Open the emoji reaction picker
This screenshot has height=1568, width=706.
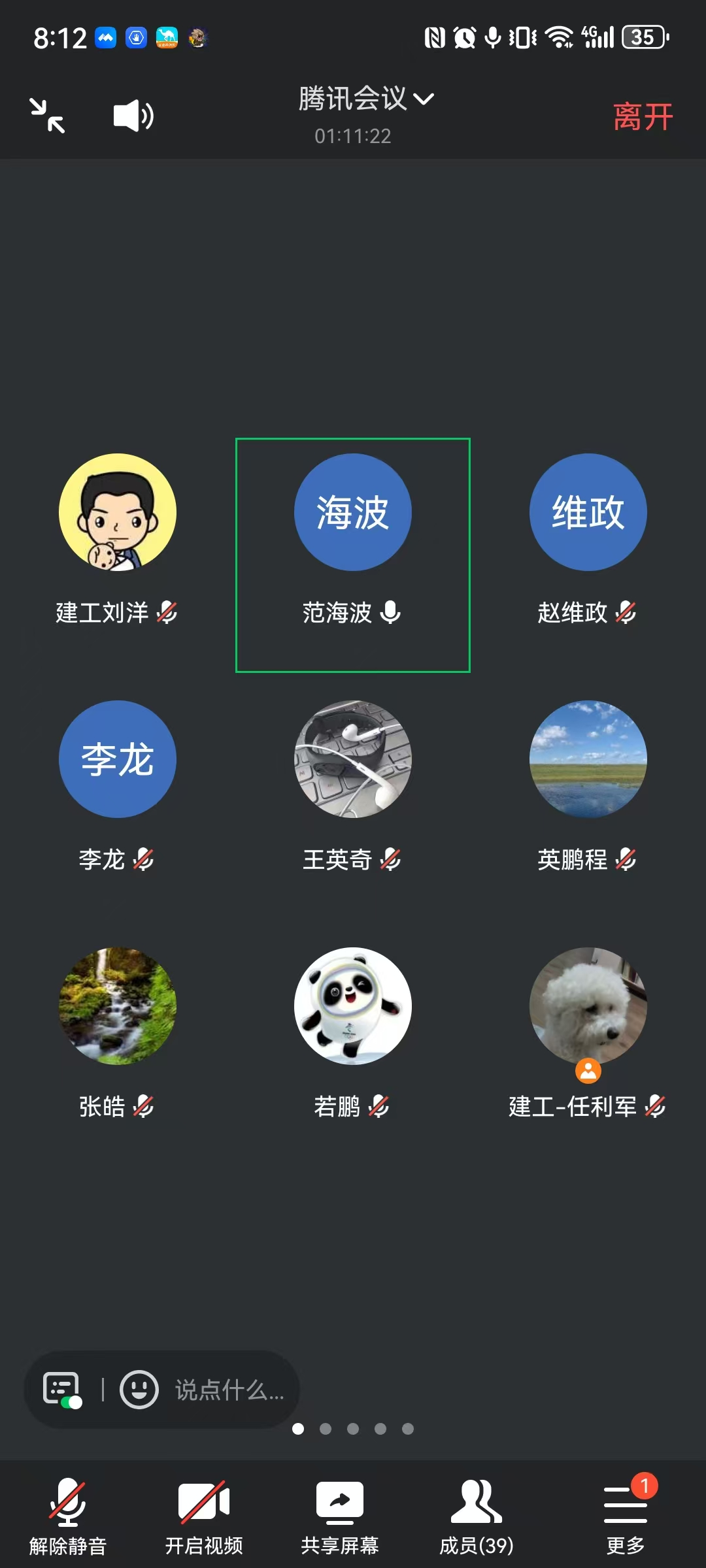click(139, 1390)
